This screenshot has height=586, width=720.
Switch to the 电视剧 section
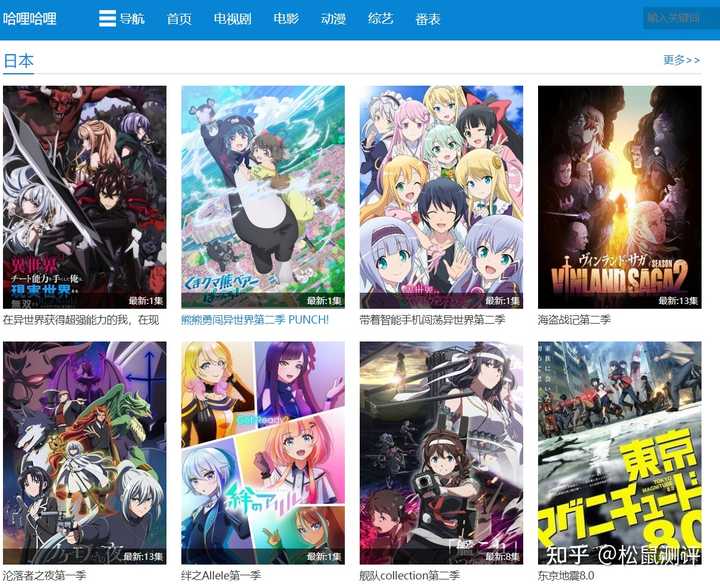tap(232, 18)
